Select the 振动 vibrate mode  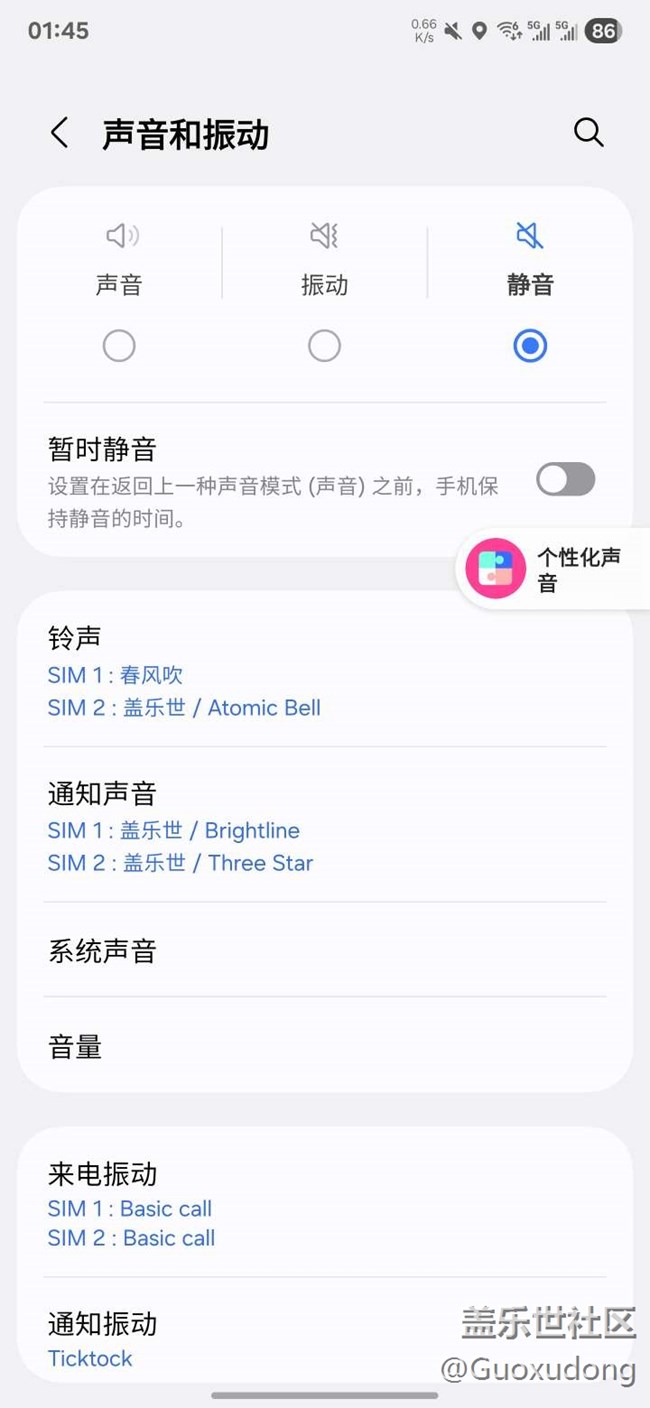[324, 346]
